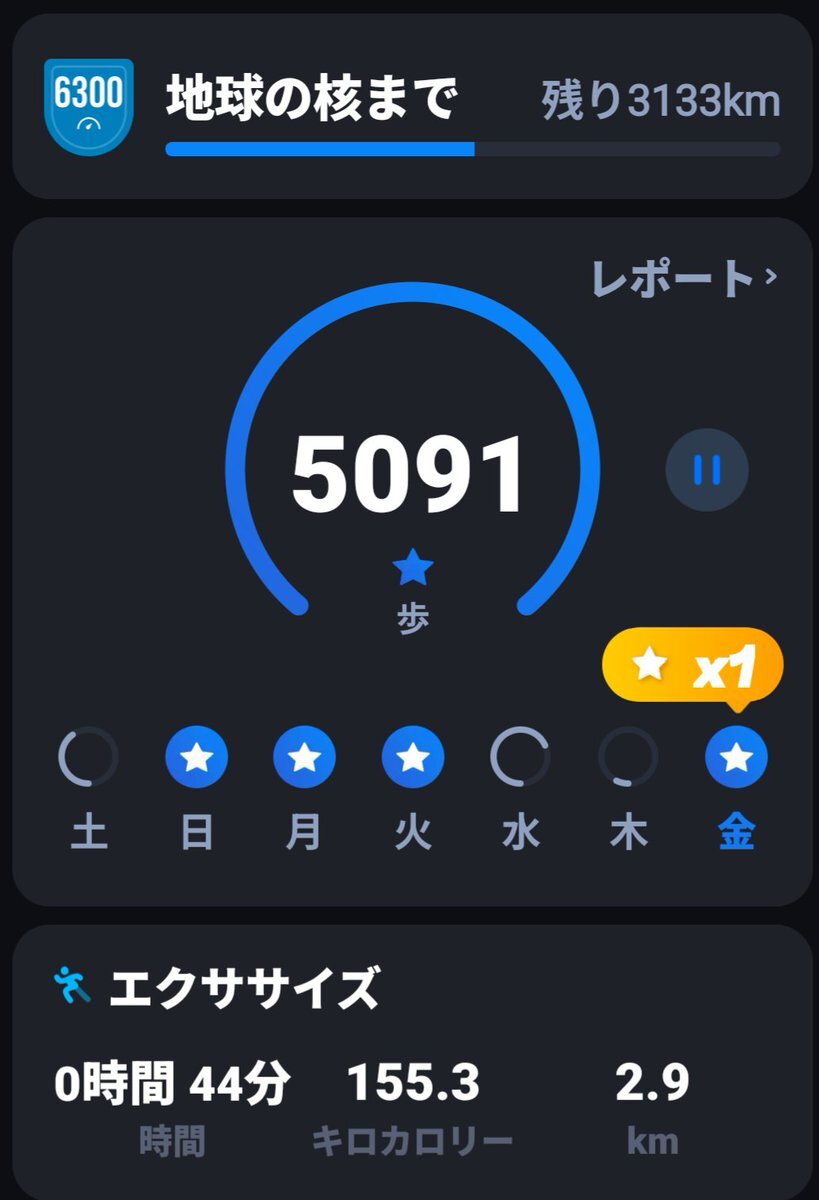Tap the 5091 step count ring
The height and width of the screenshot is (1200, 819).
pos(411,472)
